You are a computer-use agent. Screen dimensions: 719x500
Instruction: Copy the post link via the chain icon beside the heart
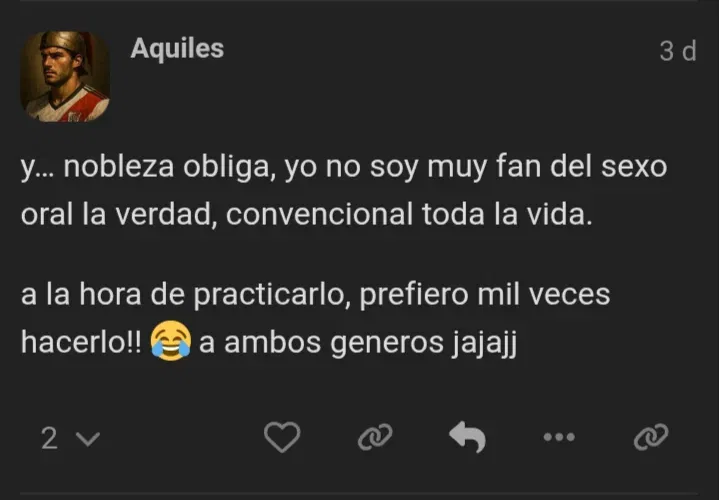click(x=375, y=437)
